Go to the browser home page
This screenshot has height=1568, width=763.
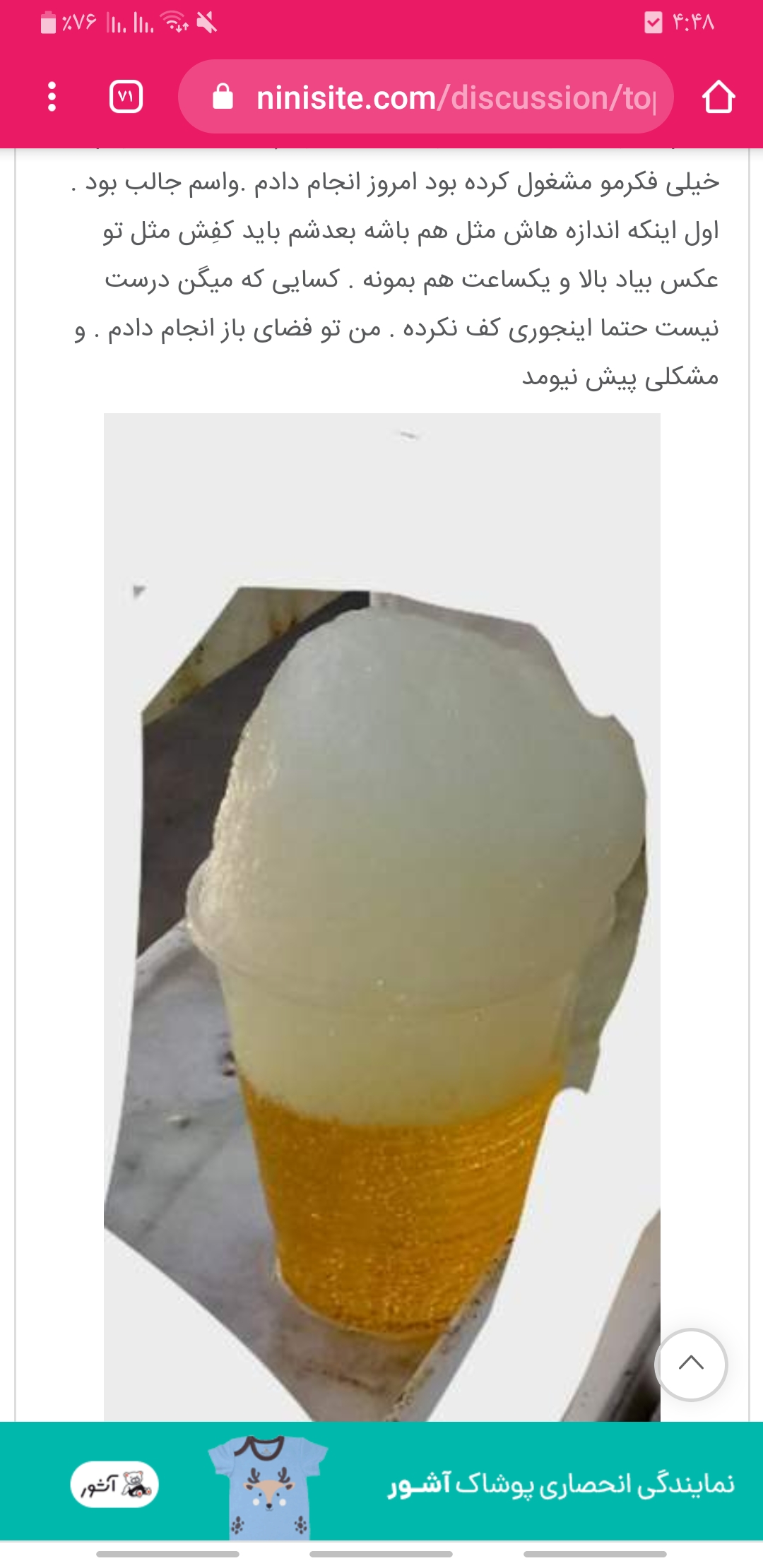pos(718,97)
